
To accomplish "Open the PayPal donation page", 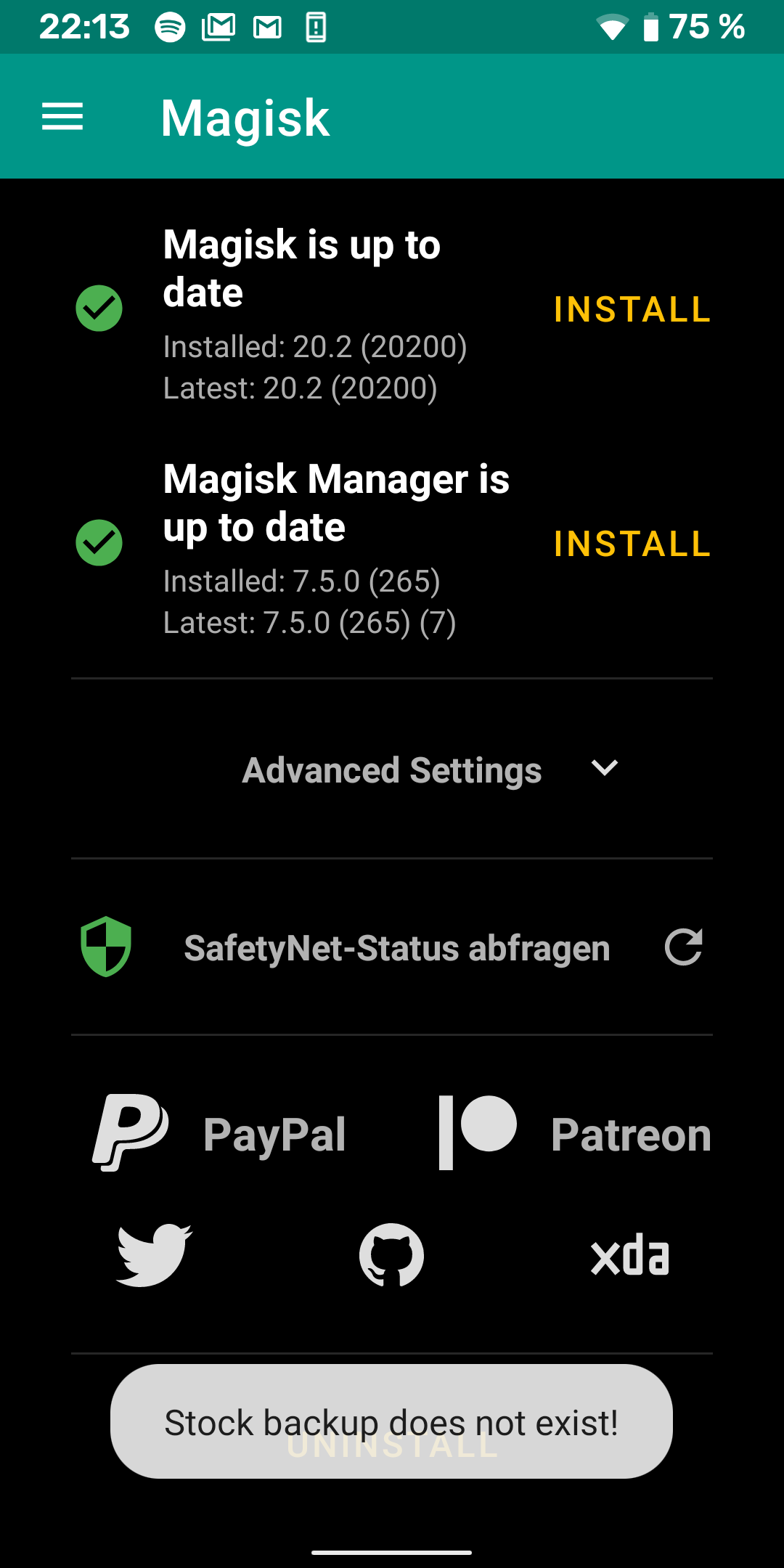I will [x=219, y=1131].
